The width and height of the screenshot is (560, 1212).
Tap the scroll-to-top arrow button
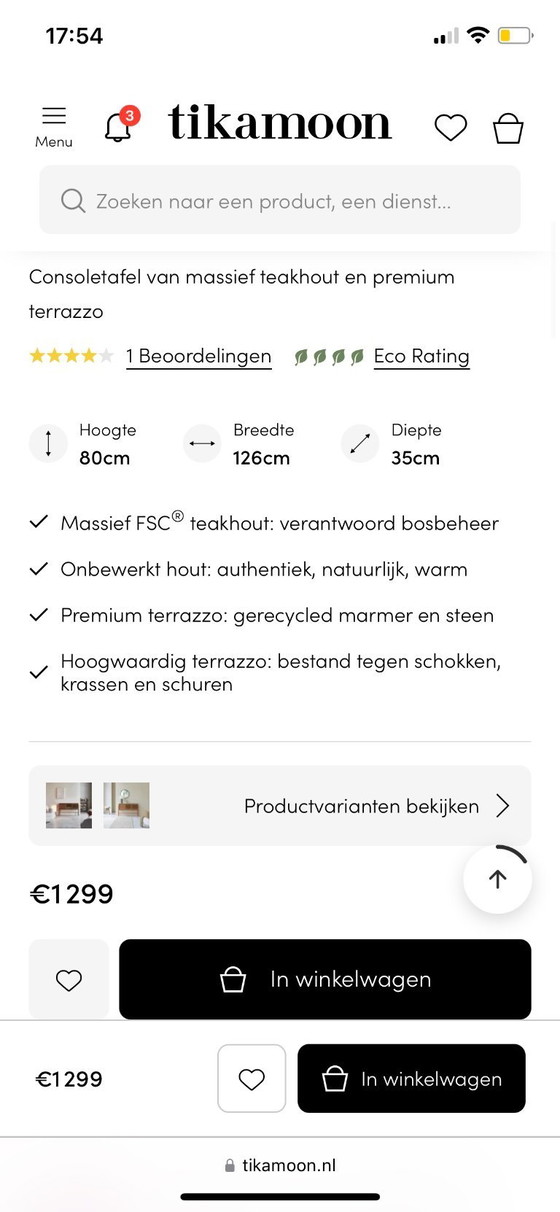click(498, 879)
